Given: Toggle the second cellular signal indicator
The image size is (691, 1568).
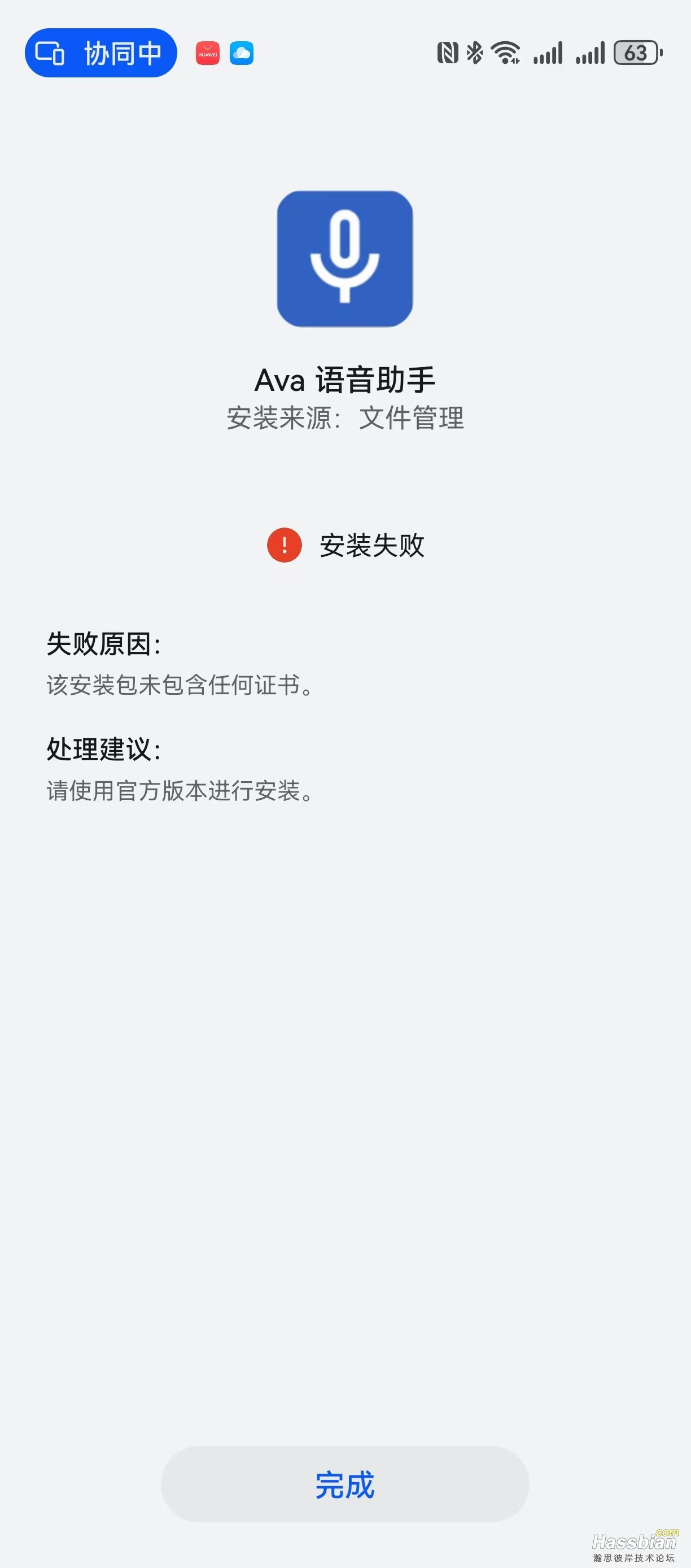Looking at the screenshot, I should [590, 54].
